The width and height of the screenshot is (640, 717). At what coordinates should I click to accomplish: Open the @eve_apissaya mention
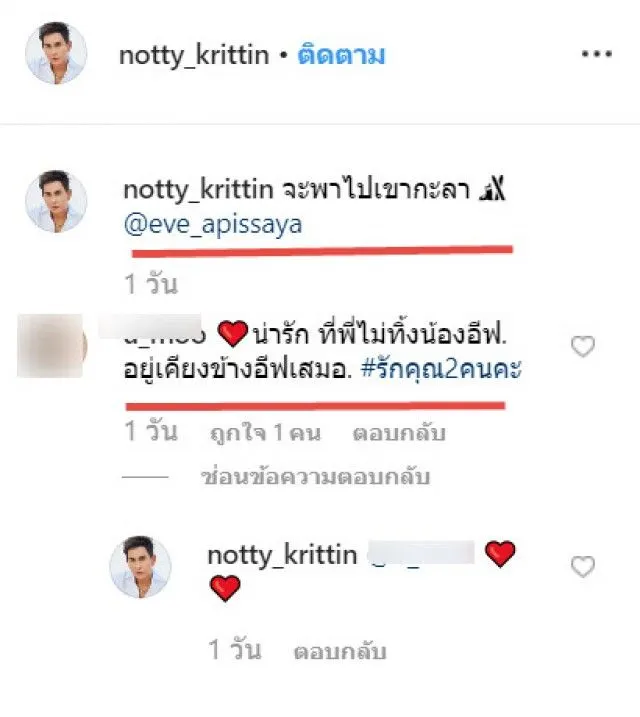point(212,225)
